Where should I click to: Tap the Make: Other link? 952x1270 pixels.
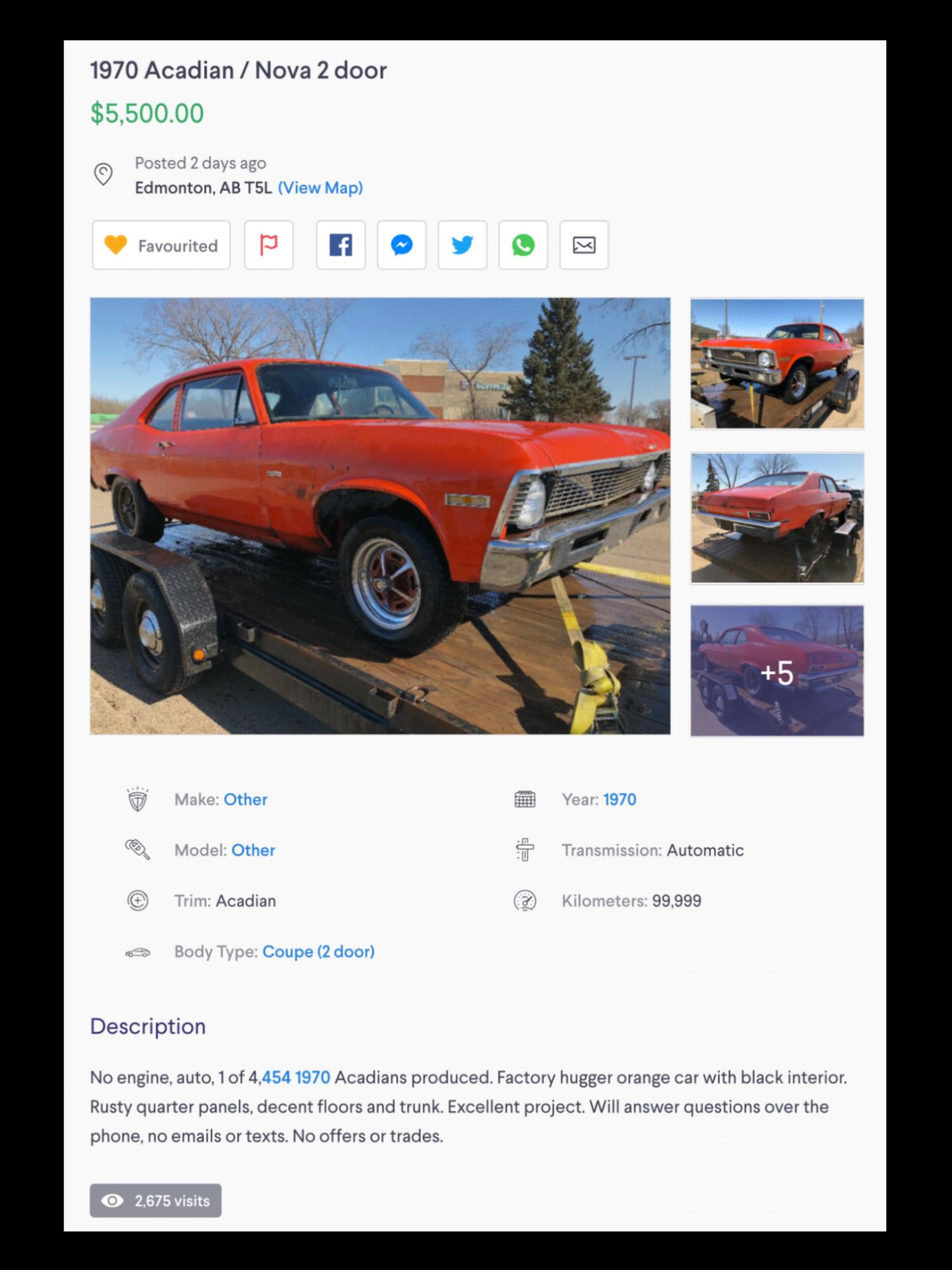pos(245,799)
